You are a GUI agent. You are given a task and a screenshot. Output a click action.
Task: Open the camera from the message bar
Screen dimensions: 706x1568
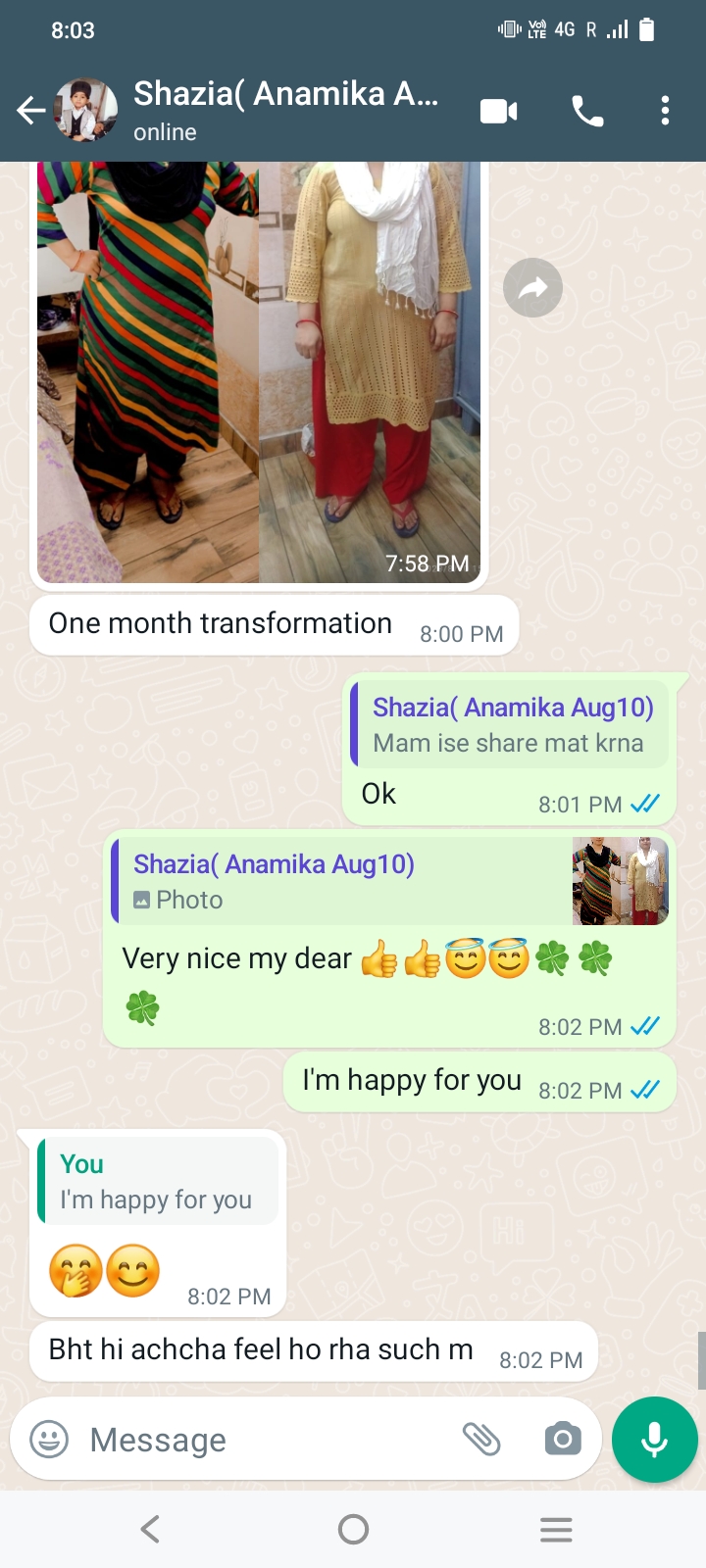tap(563, 1439)
